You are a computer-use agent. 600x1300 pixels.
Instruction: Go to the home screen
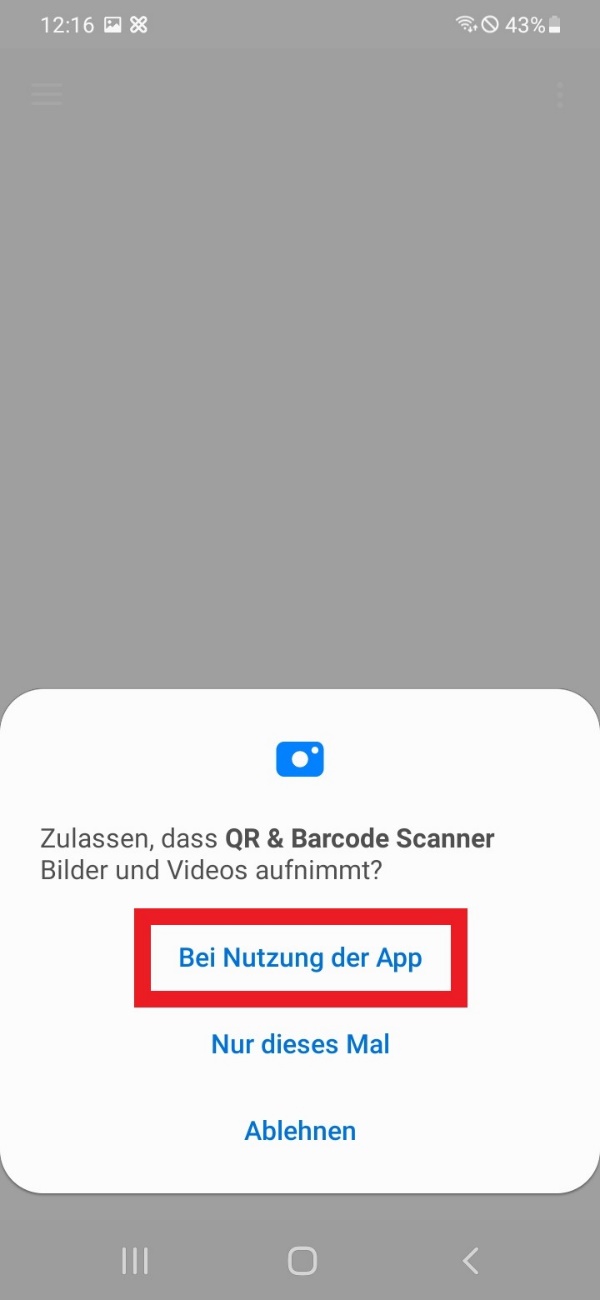[x=301, y=1261]
